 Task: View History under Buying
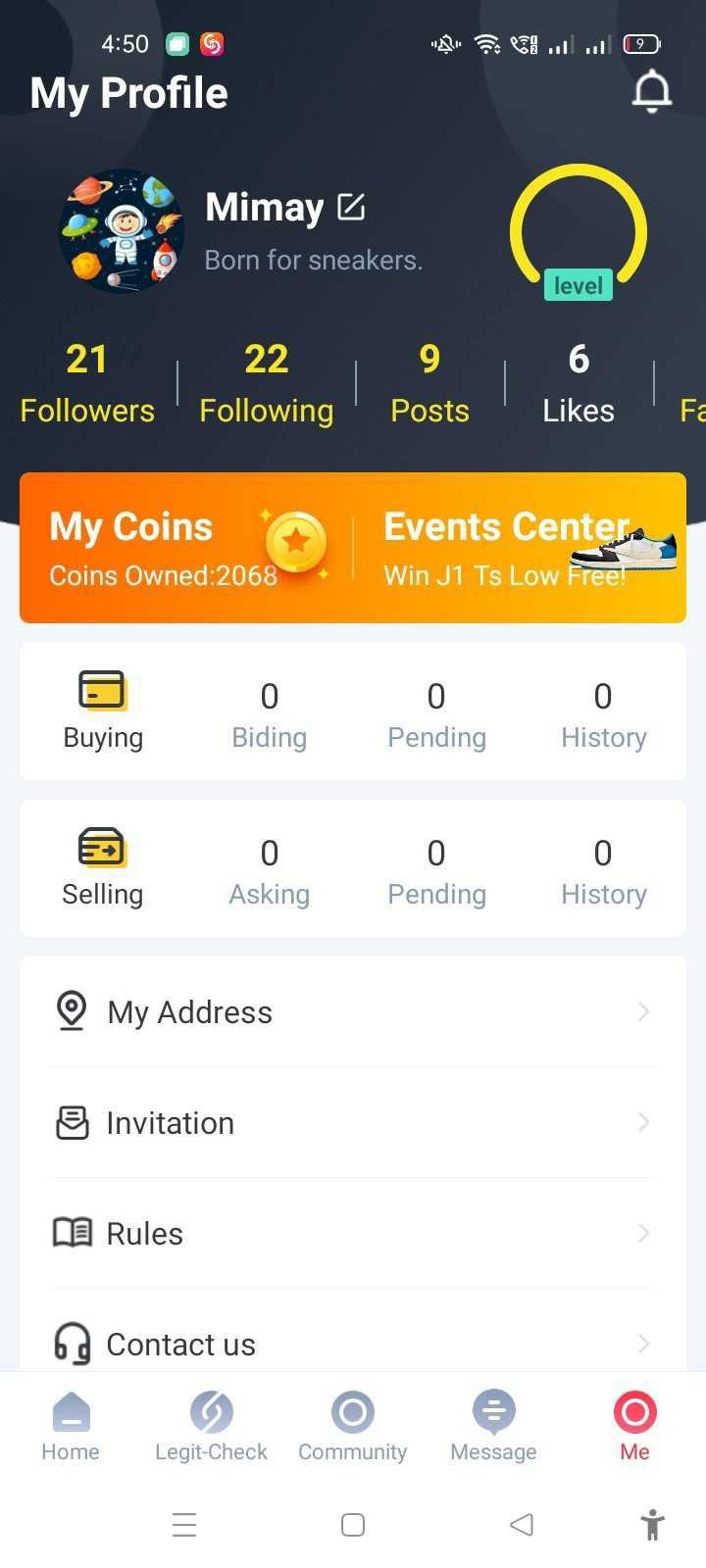pos(603,714)
